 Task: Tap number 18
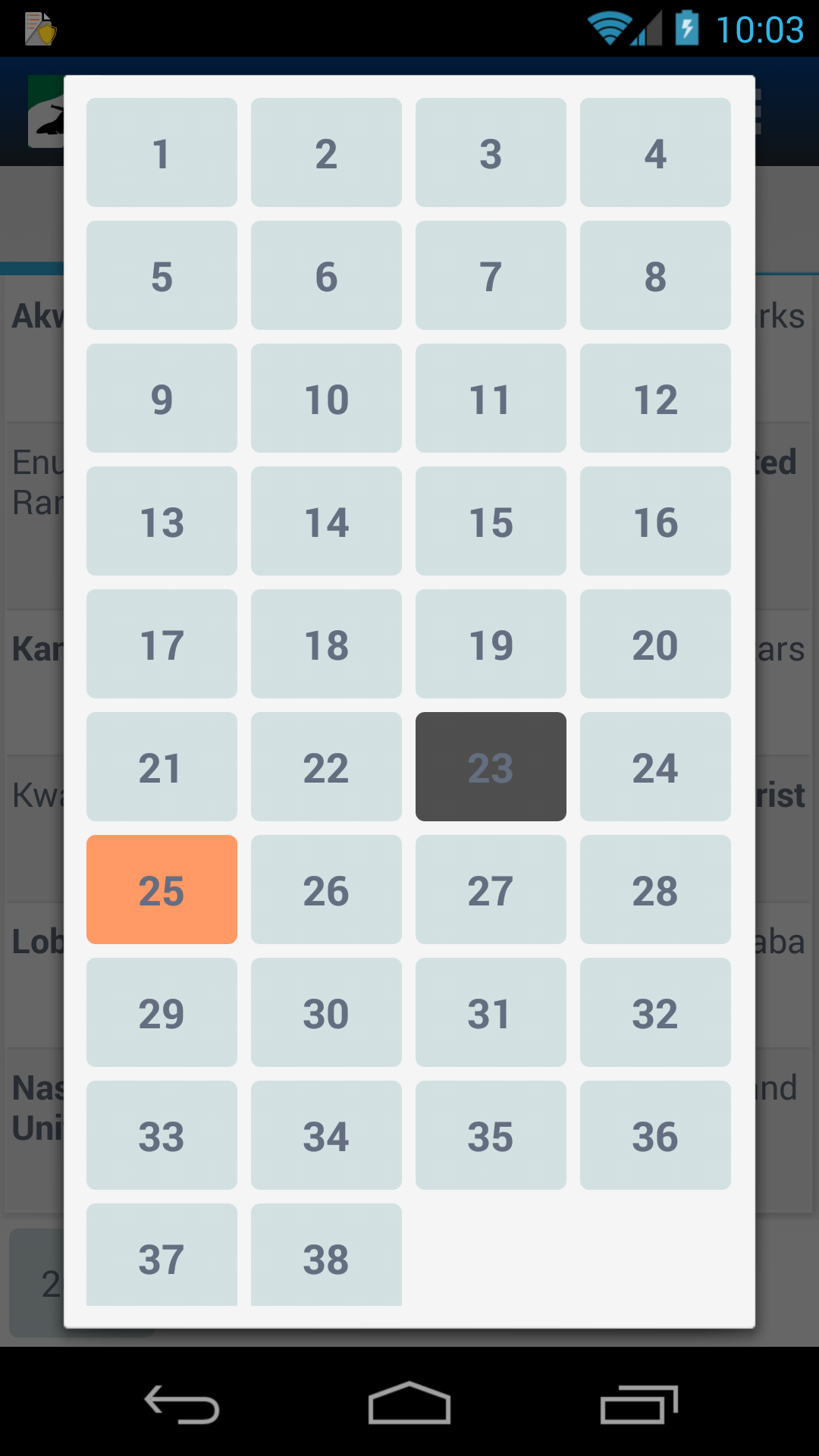click(x=326, y=644)
